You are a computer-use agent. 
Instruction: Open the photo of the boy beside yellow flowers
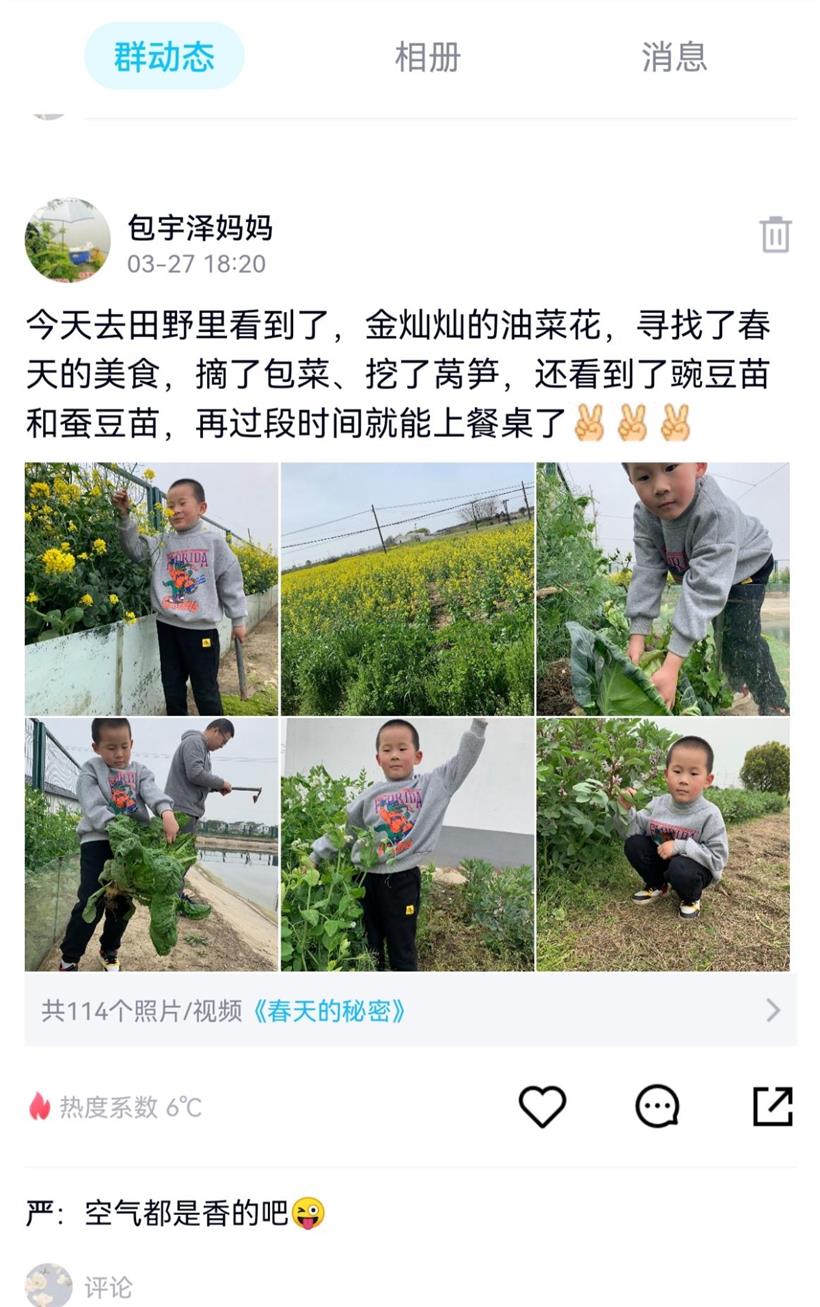click(x=151, y=588)
